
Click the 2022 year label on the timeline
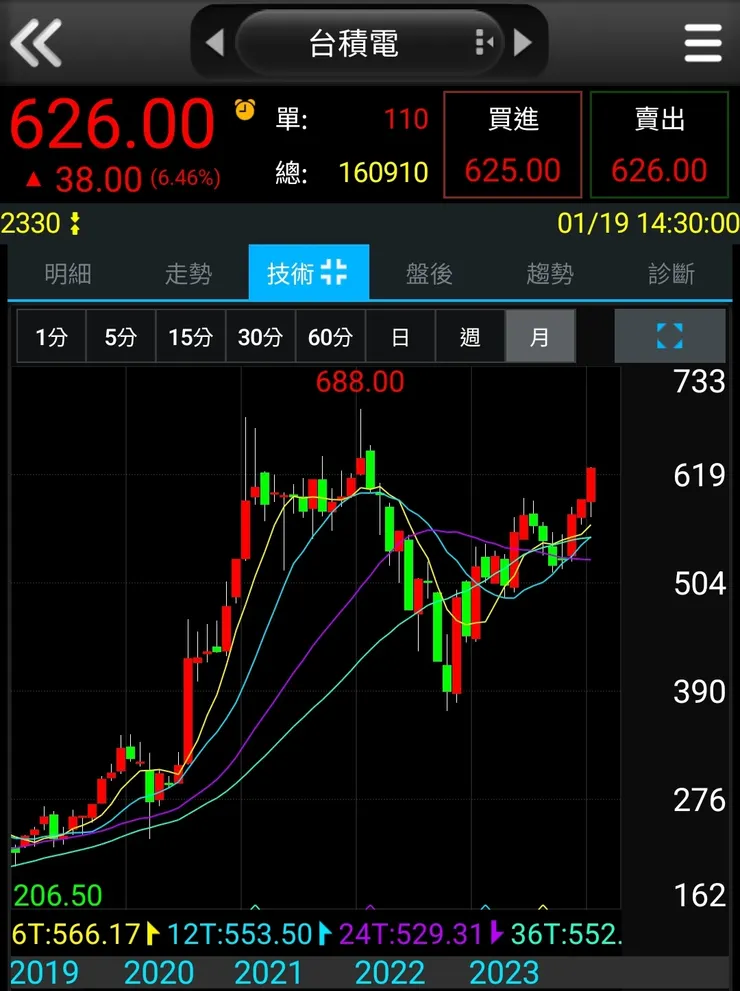[x=392, y=970]
